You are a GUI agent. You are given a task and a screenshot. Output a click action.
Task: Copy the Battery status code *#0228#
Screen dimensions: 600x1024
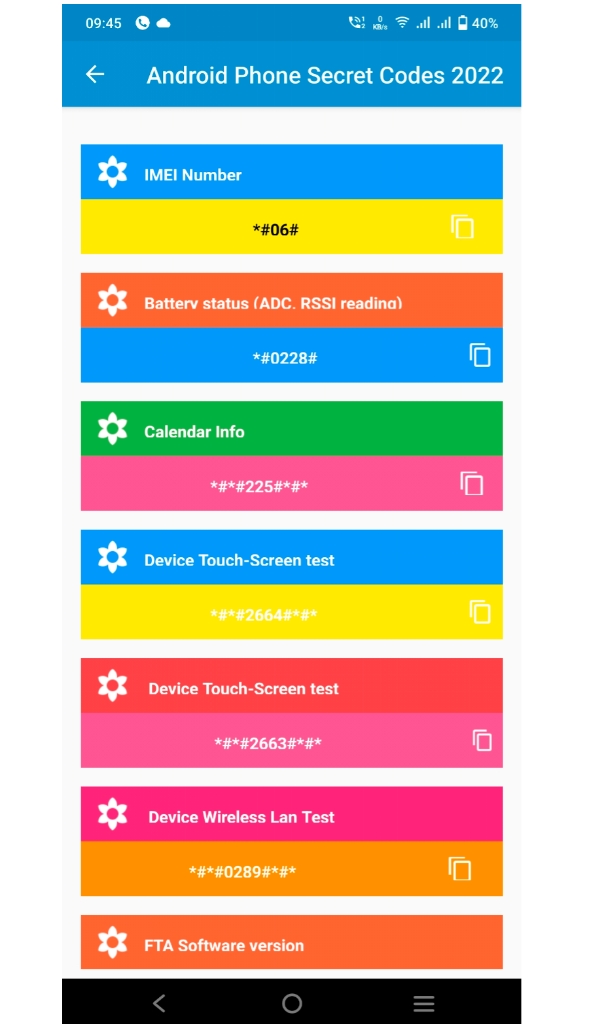[481, 355]
